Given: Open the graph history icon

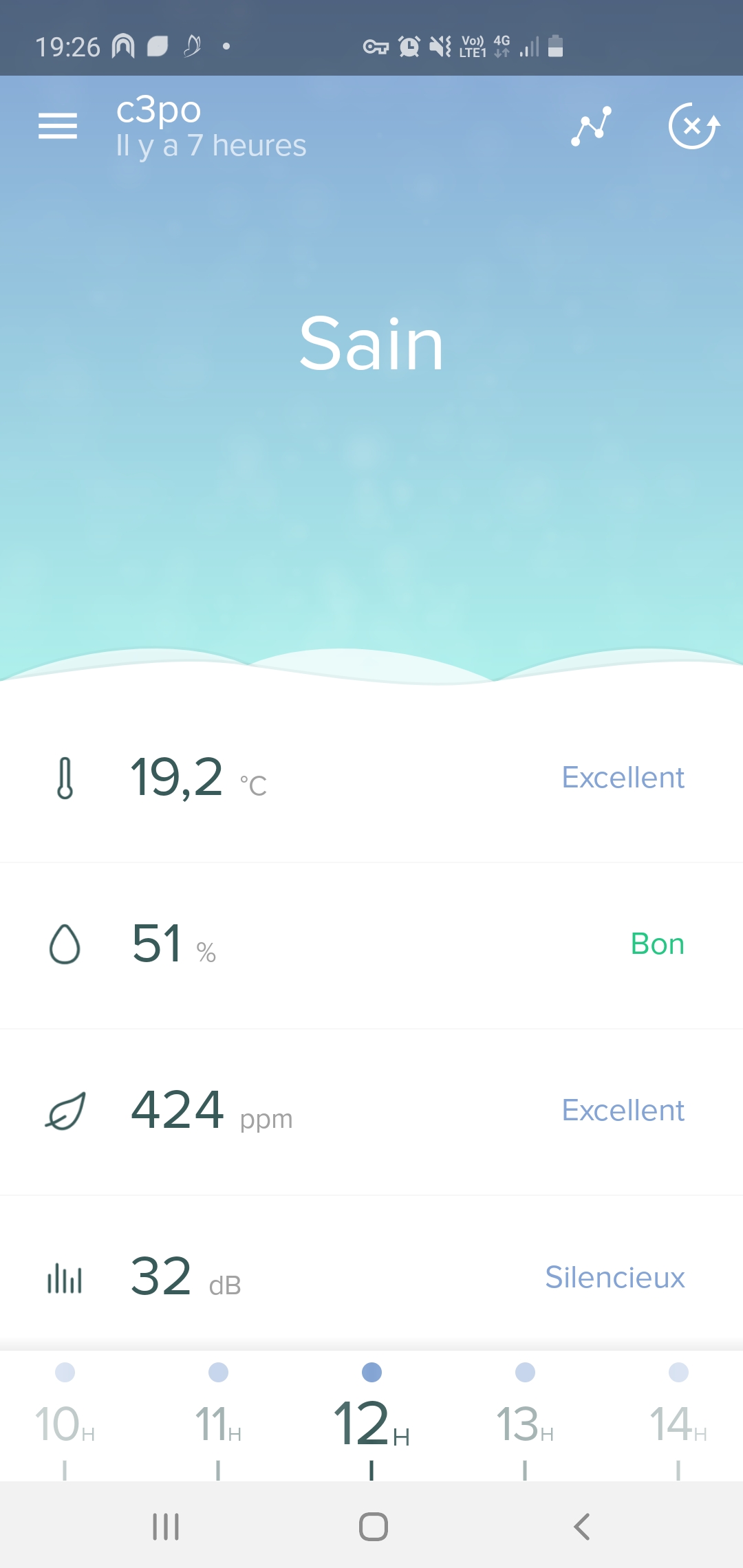Looking at the screenshot, I should click(592, 127).
